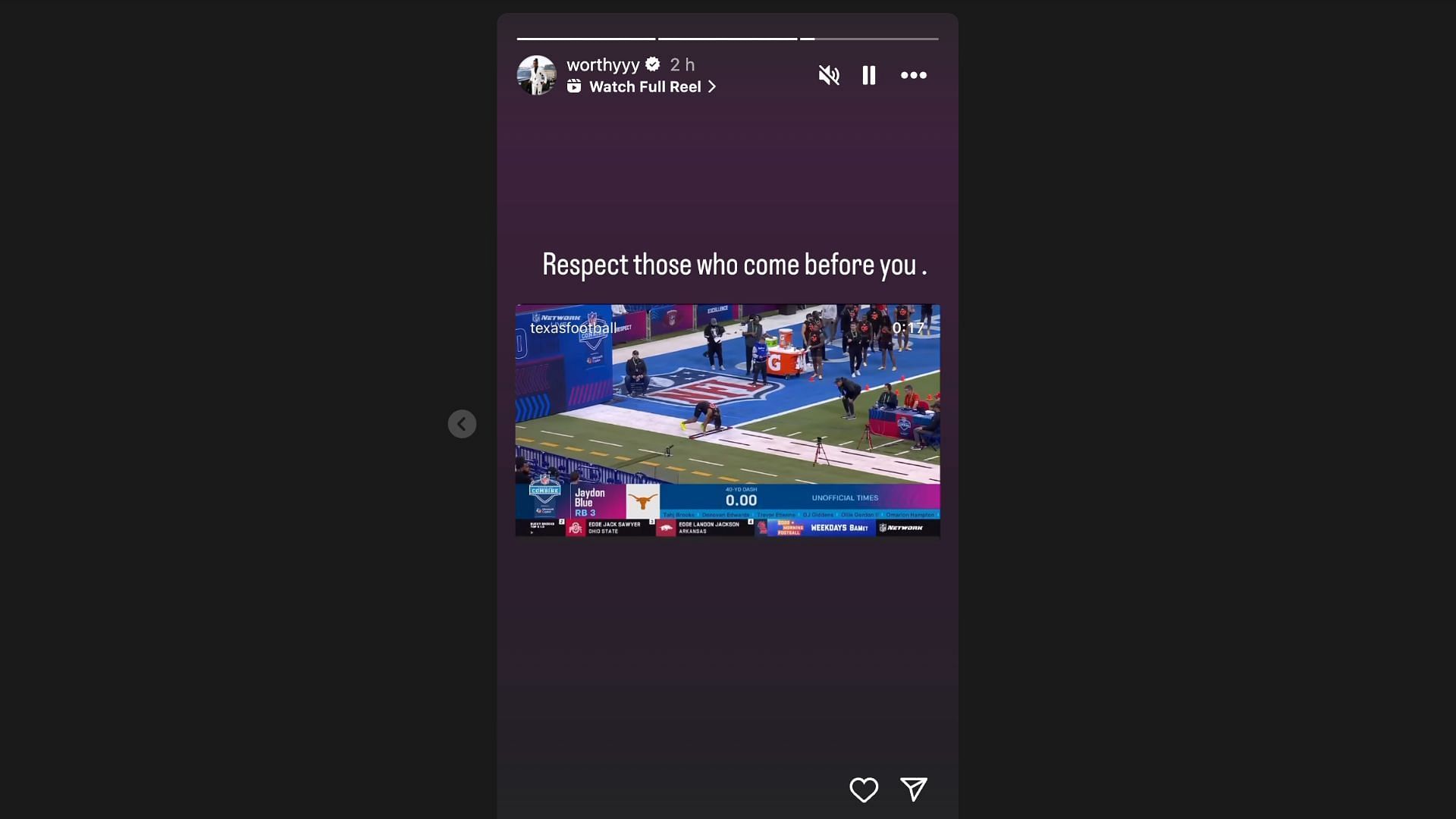This screenshot has height=819, width=1456.
Task: Open the texasfootball reel video
Action: [727, 421]
